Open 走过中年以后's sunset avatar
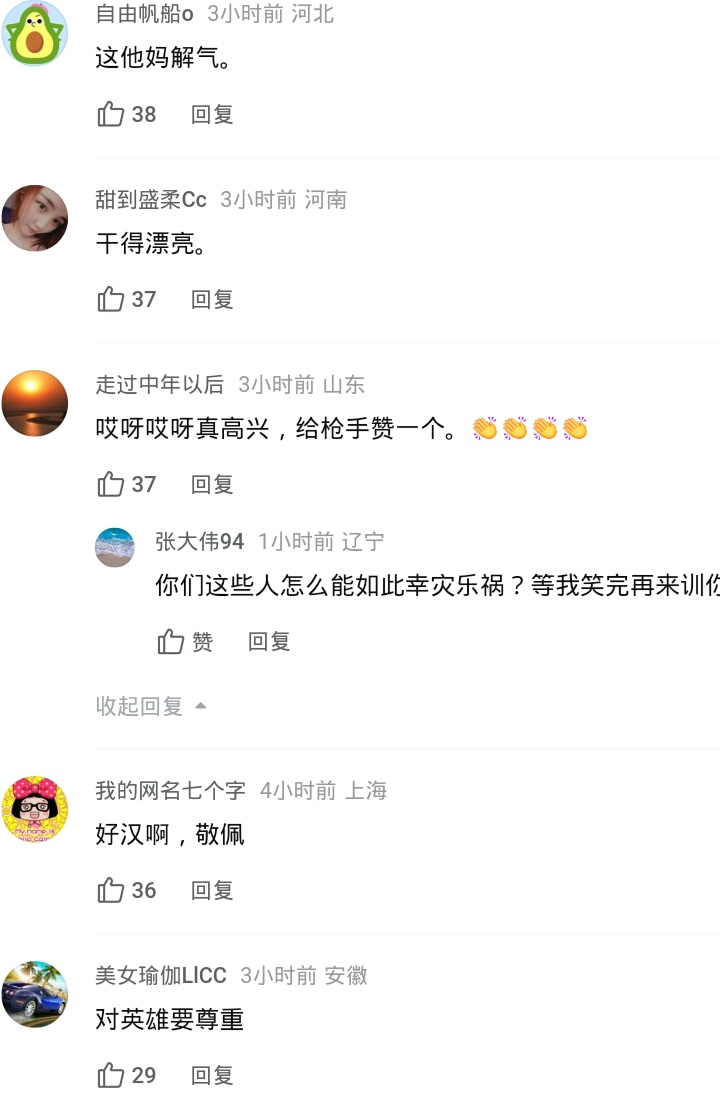 pyautogui.click(x=35, y=403)
